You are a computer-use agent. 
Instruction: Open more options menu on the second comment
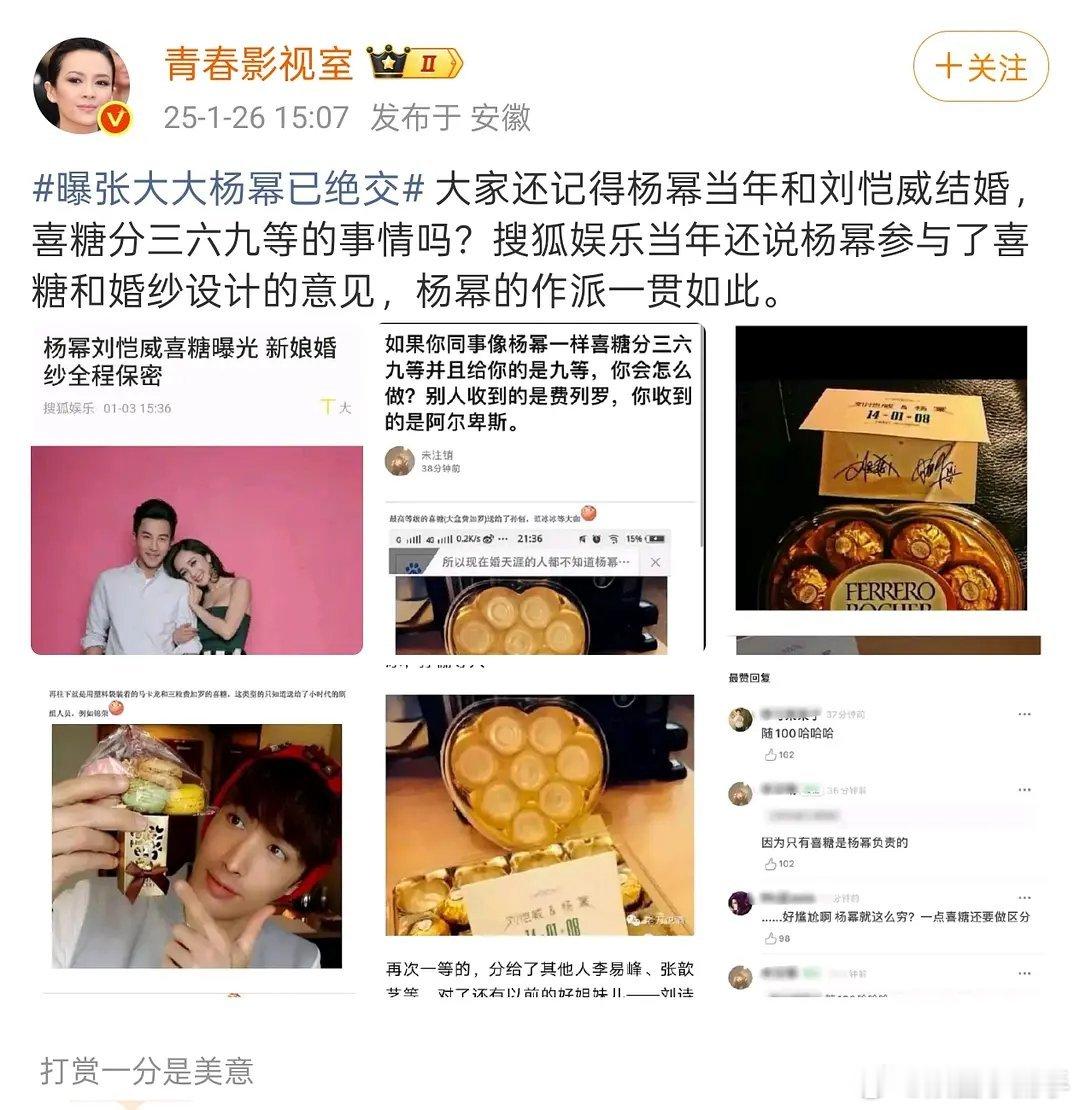tap(1025, 789)
